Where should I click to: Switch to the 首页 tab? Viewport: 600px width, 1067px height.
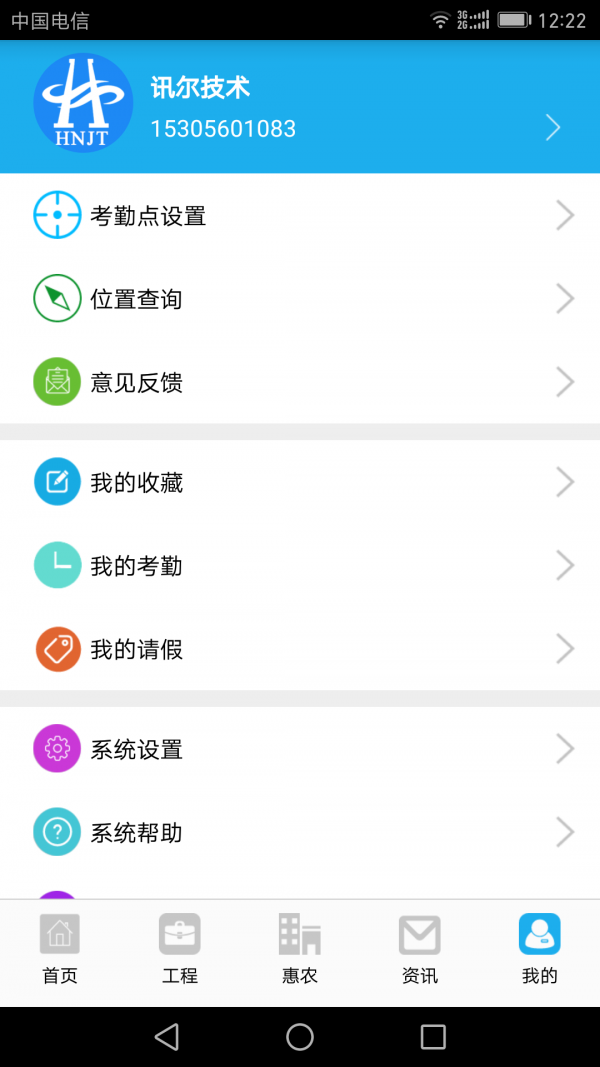coord(60,950)
